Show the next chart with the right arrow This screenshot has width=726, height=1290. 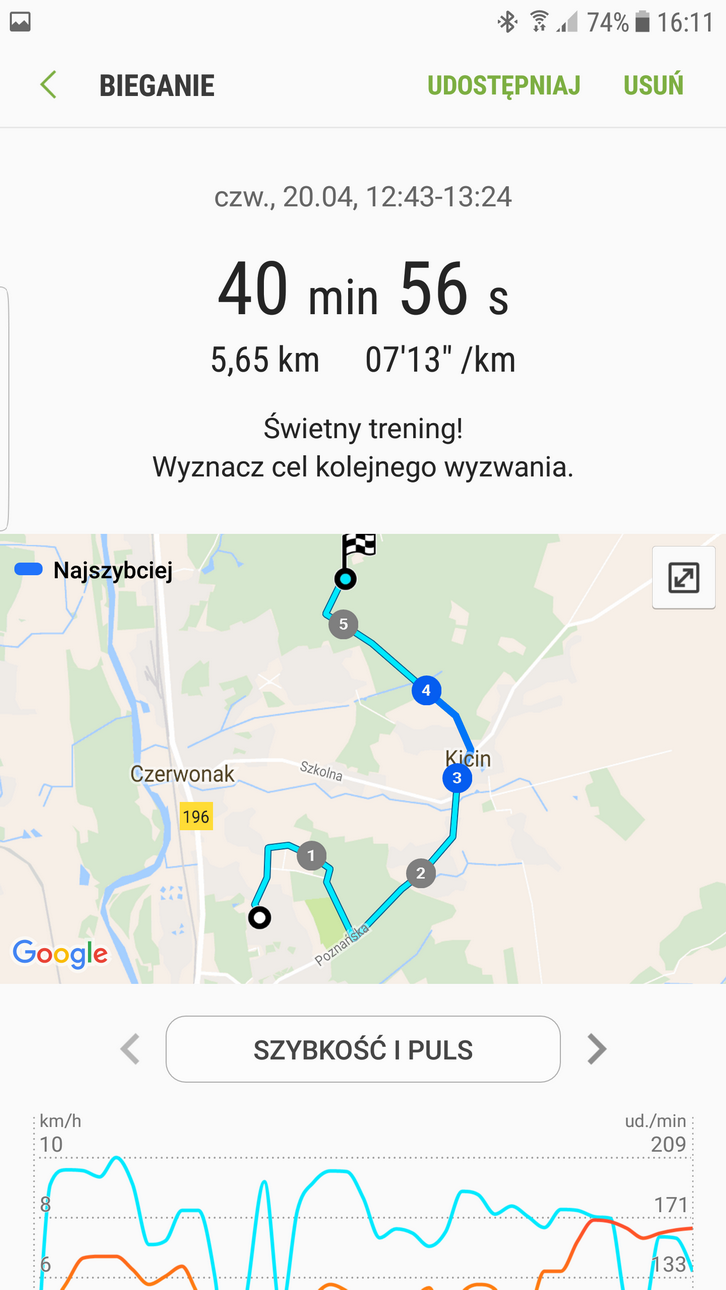click(x=597, y=1049)
